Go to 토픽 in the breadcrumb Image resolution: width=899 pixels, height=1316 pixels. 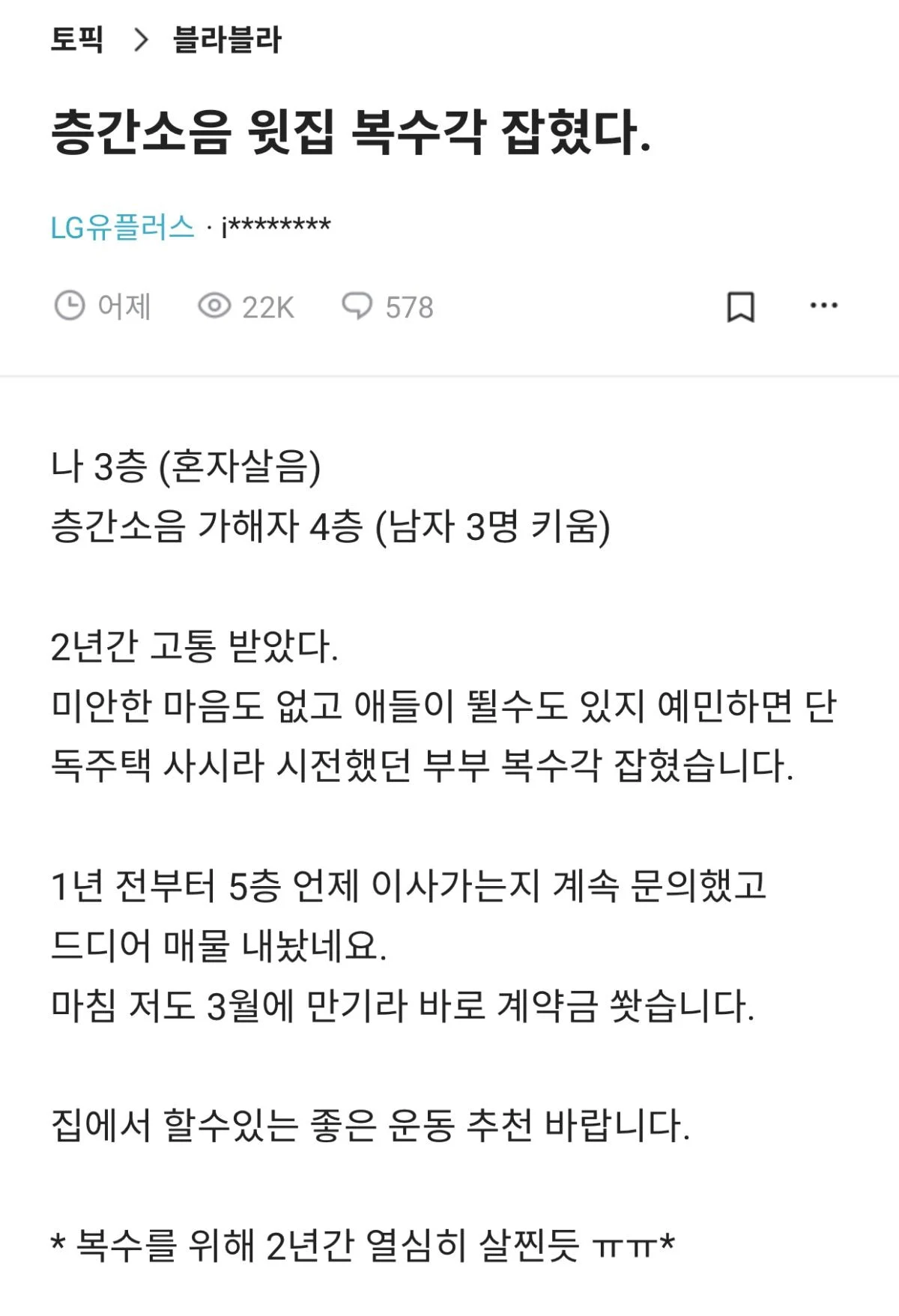76,40
